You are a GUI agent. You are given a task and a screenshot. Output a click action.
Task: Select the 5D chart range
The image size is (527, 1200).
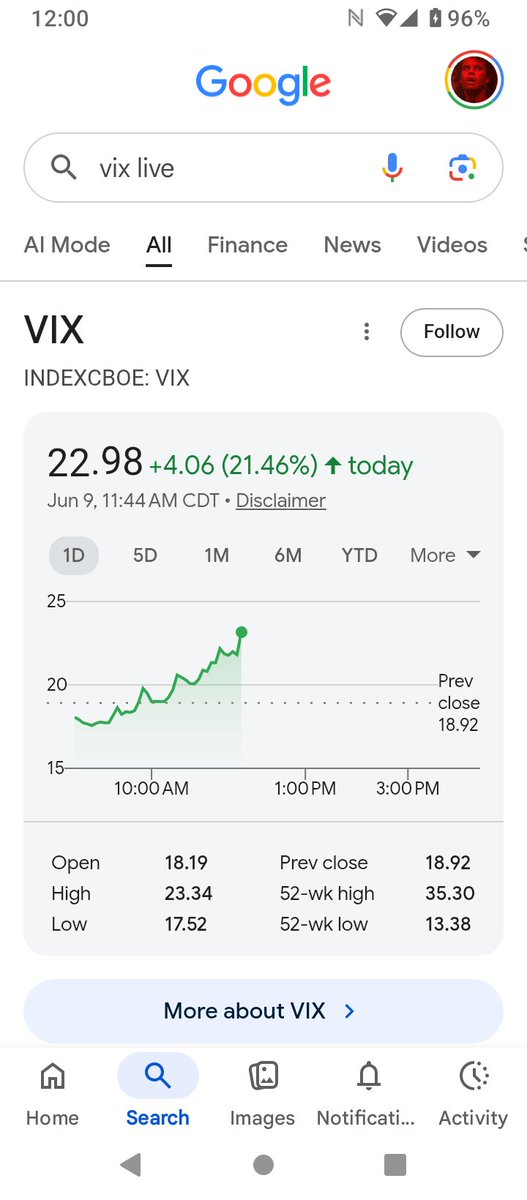pyautogui.click(x=145, y=555)
